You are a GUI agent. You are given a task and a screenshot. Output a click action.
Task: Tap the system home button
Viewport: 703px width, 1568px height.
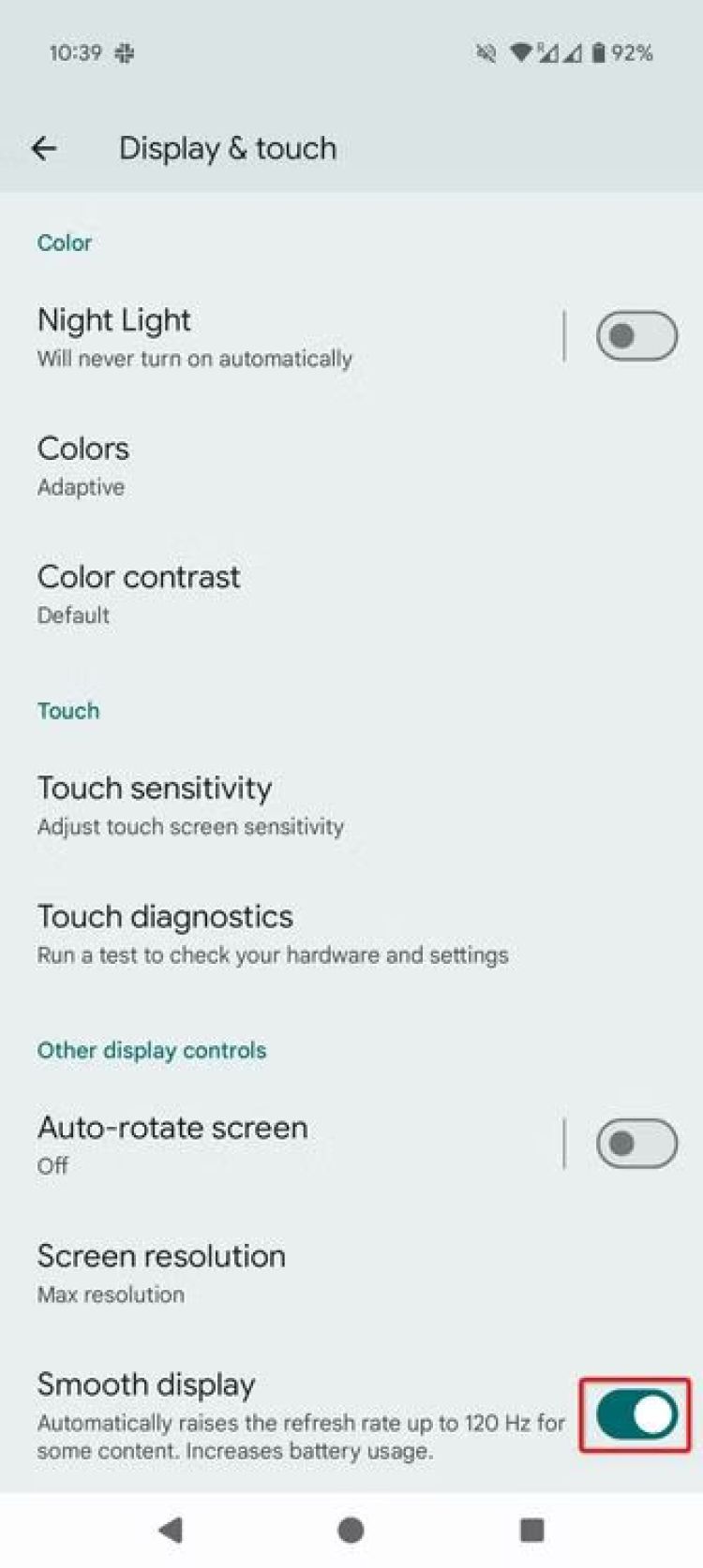point(351,1531)
